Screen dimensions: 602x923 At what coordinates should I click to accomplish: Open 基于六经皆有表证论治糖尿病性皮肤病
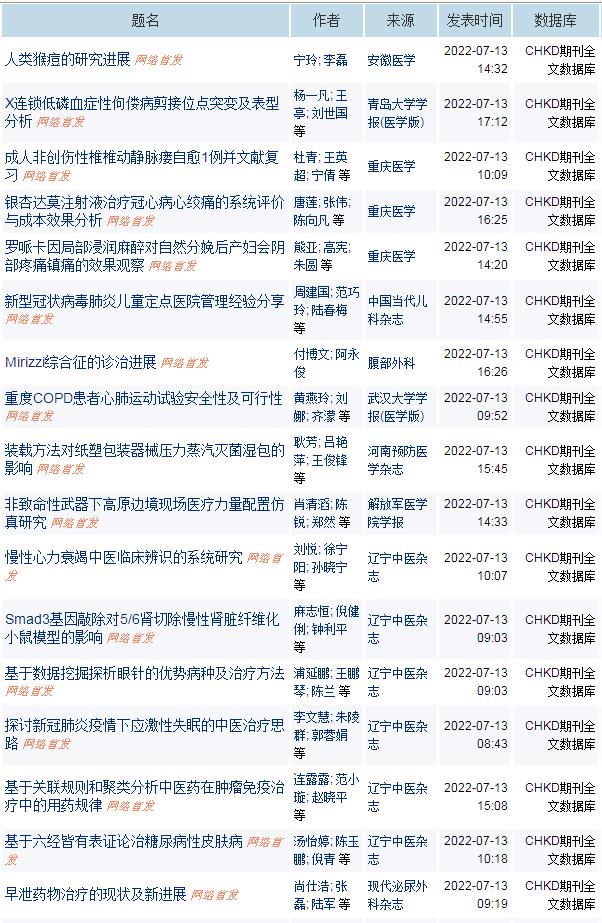[x=124, y=841]
